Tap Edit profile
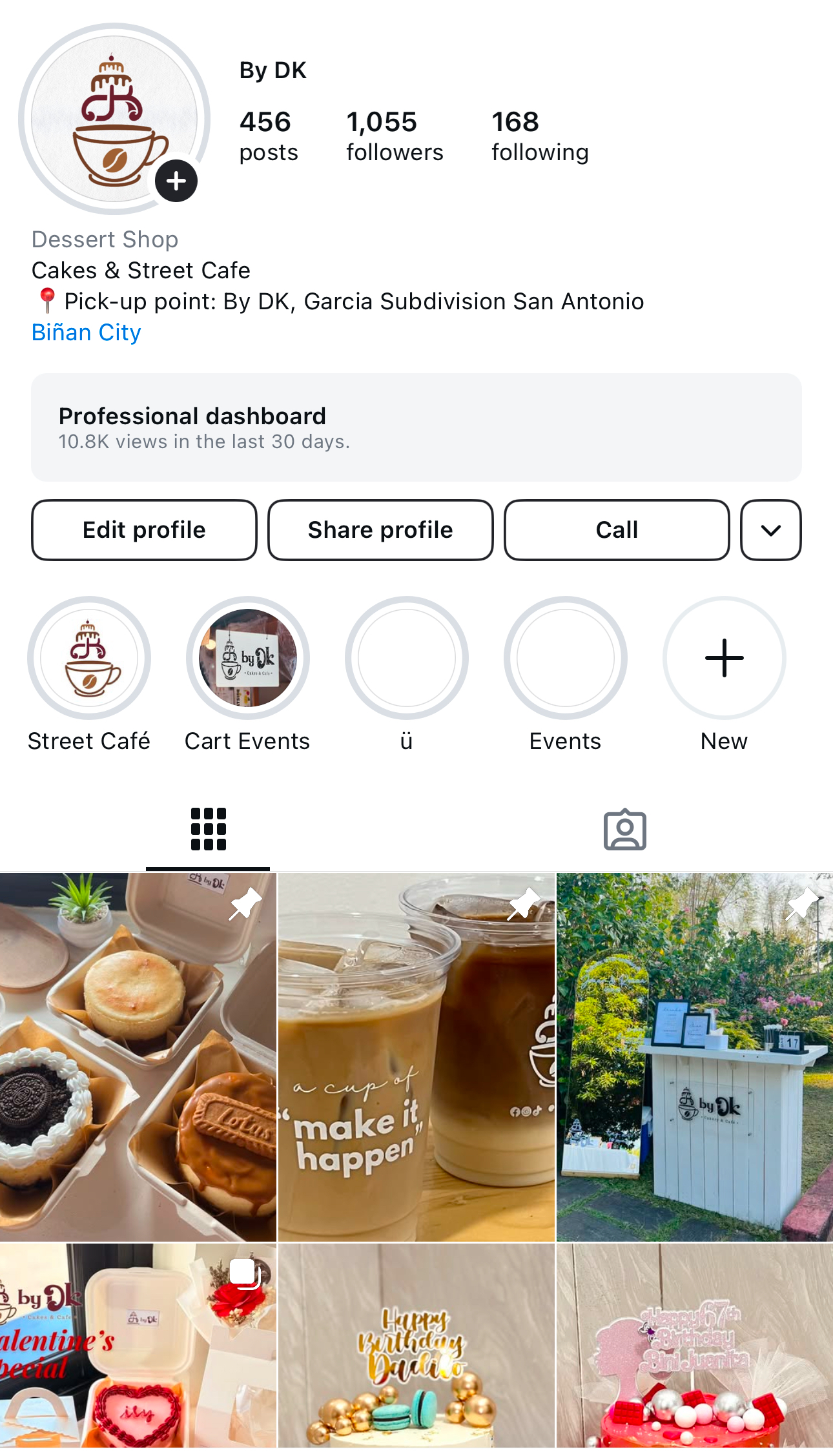 (x=144, y=530)
